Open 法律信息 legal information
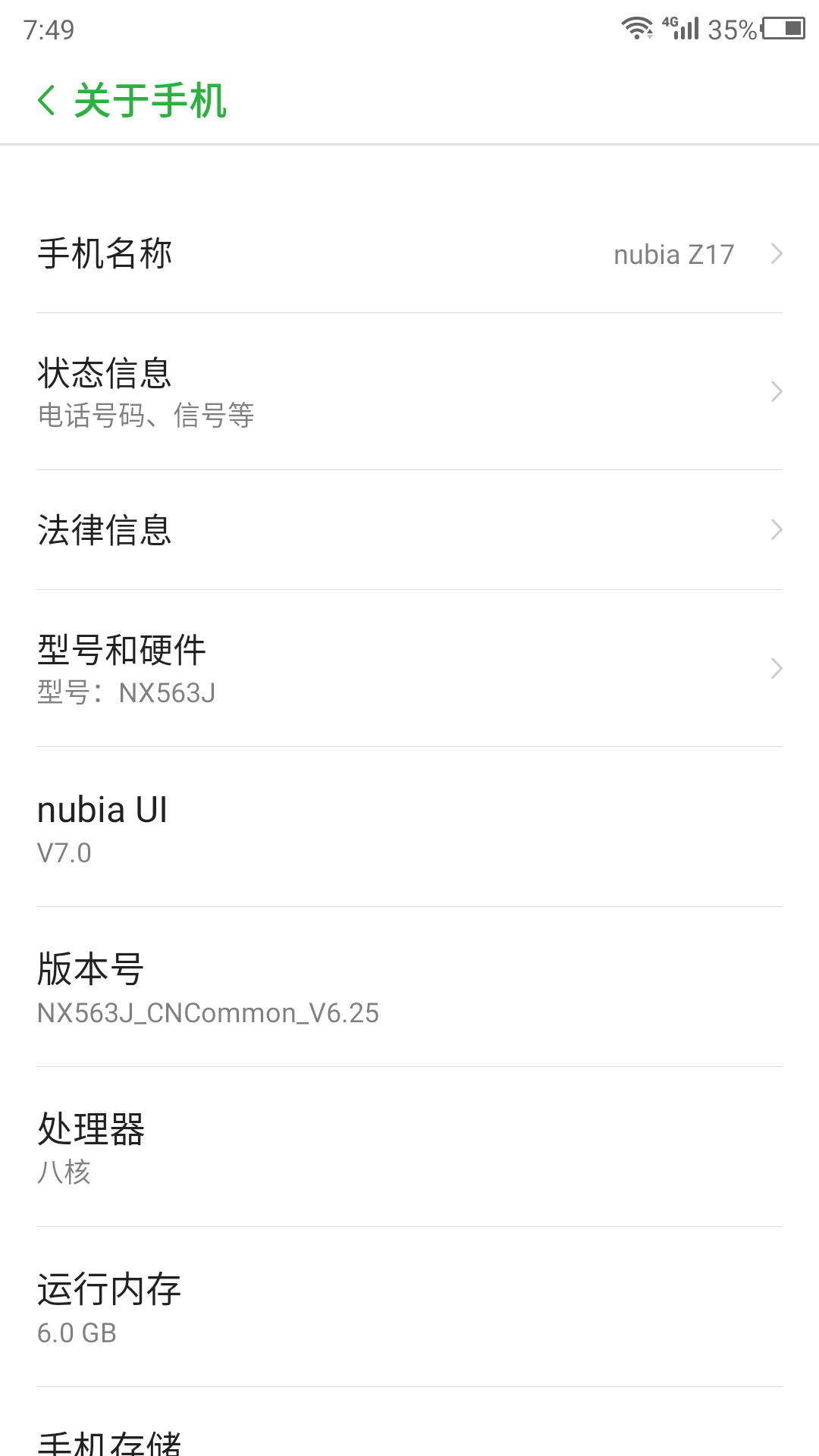819x1456 pixels. tap(409, 530)
